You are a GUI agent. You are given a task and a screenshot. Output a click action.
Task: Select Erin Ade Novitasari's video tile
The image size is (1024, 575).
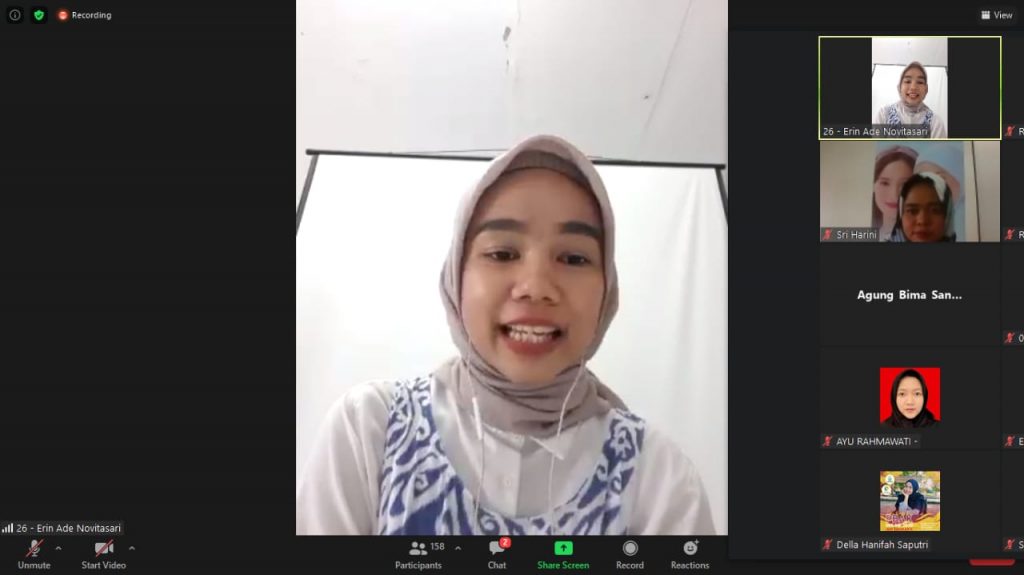point(909,88)
